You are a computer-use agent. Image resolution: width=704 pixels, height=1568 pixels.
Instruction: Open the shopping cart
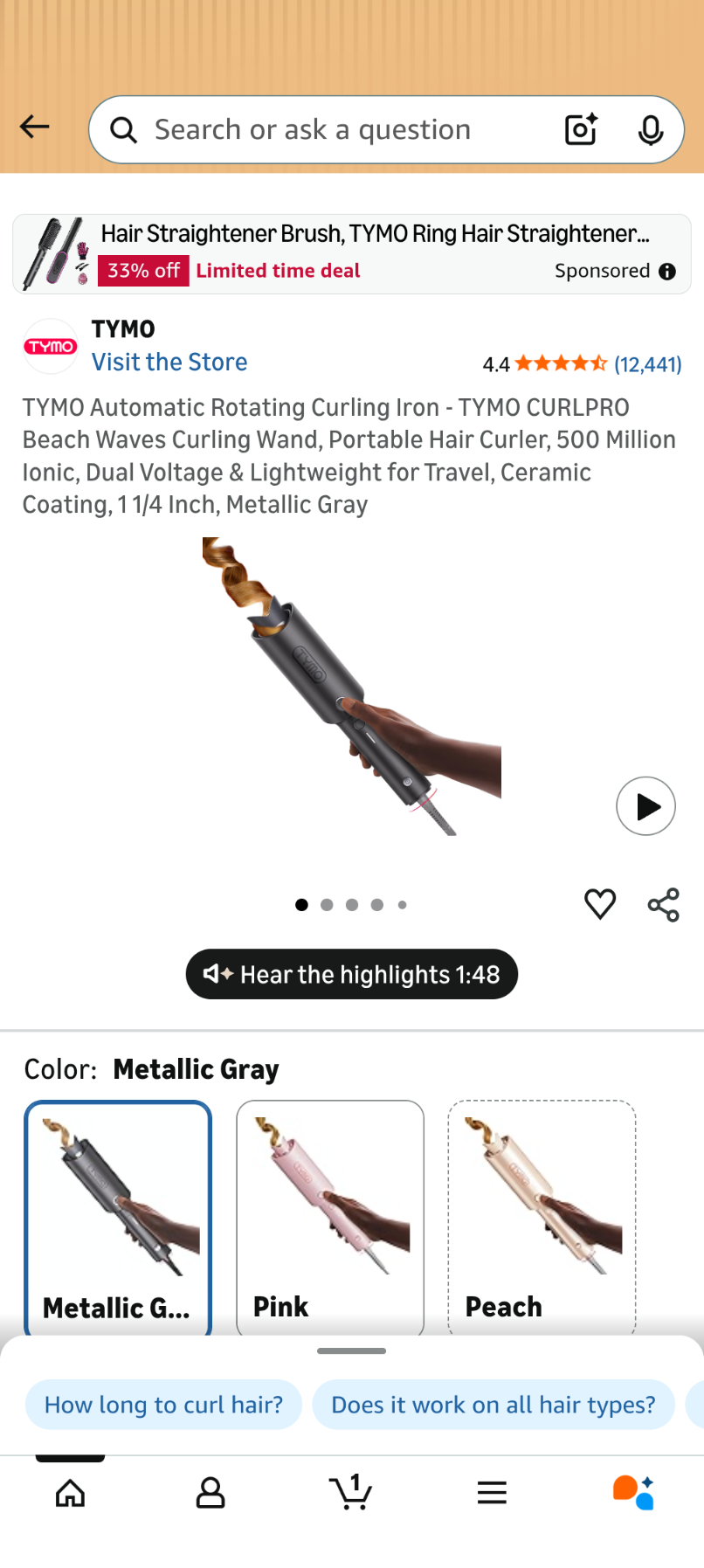[351, 1493]
